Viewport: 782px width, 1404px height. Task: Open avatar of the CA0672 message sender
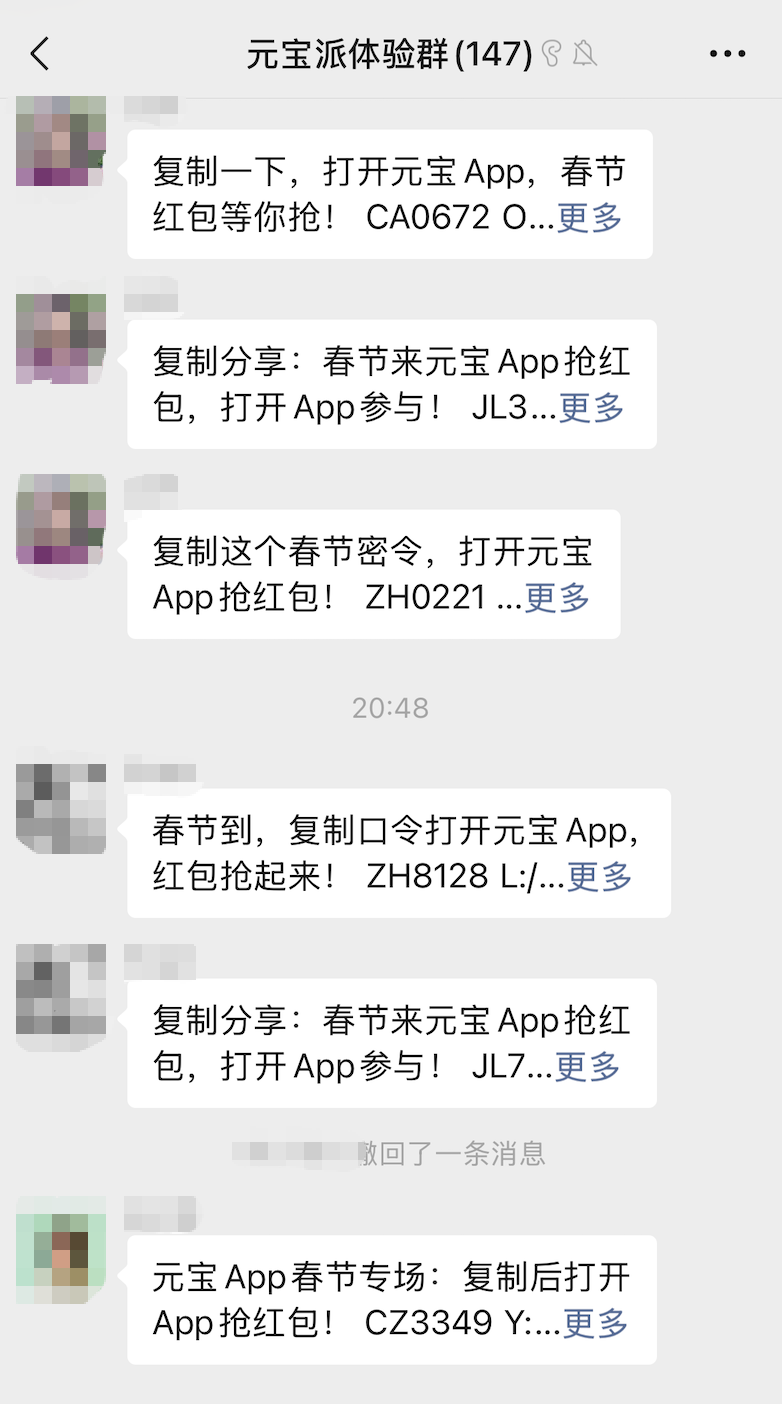[61, 141]
